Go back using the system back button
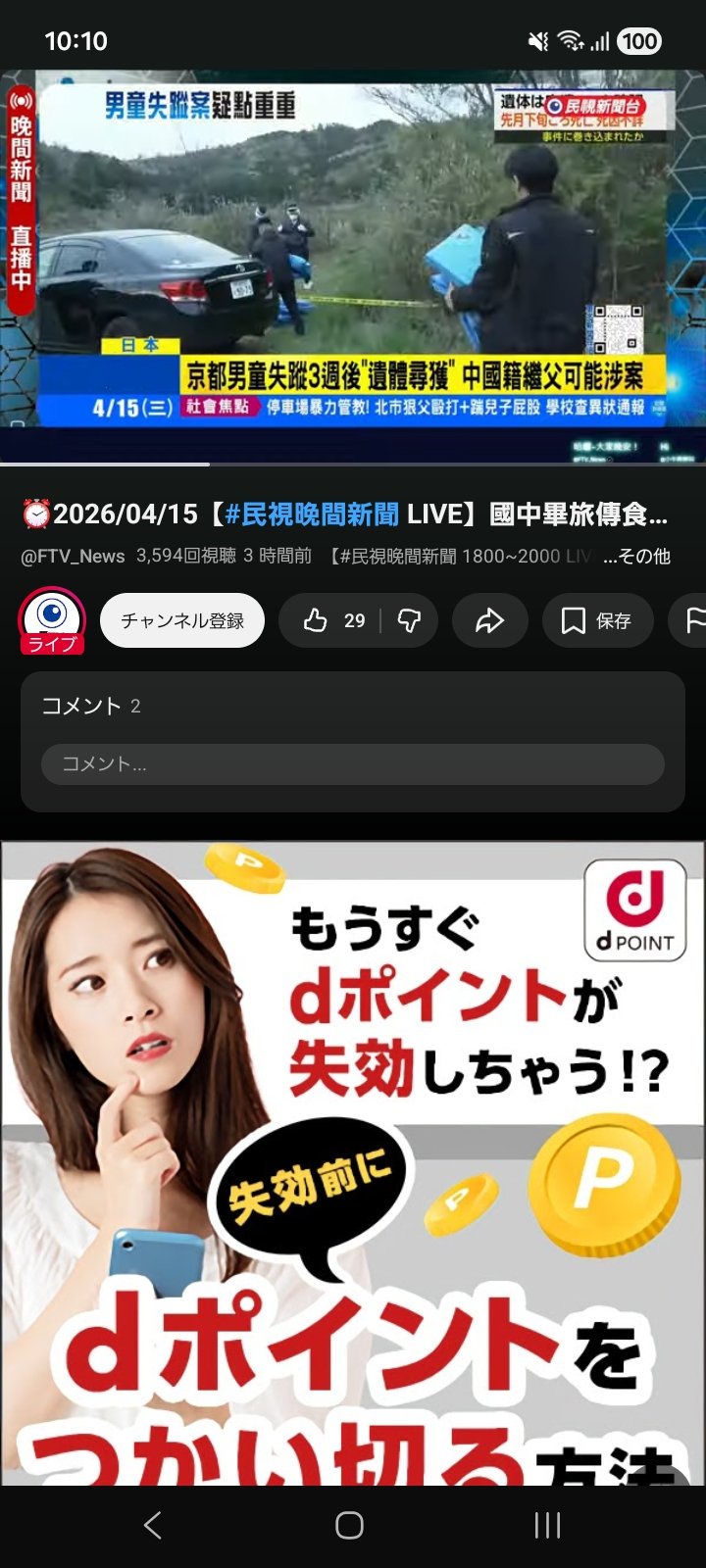Image resolution: width=706 pixels, height=1568 pixels. 153,1525
